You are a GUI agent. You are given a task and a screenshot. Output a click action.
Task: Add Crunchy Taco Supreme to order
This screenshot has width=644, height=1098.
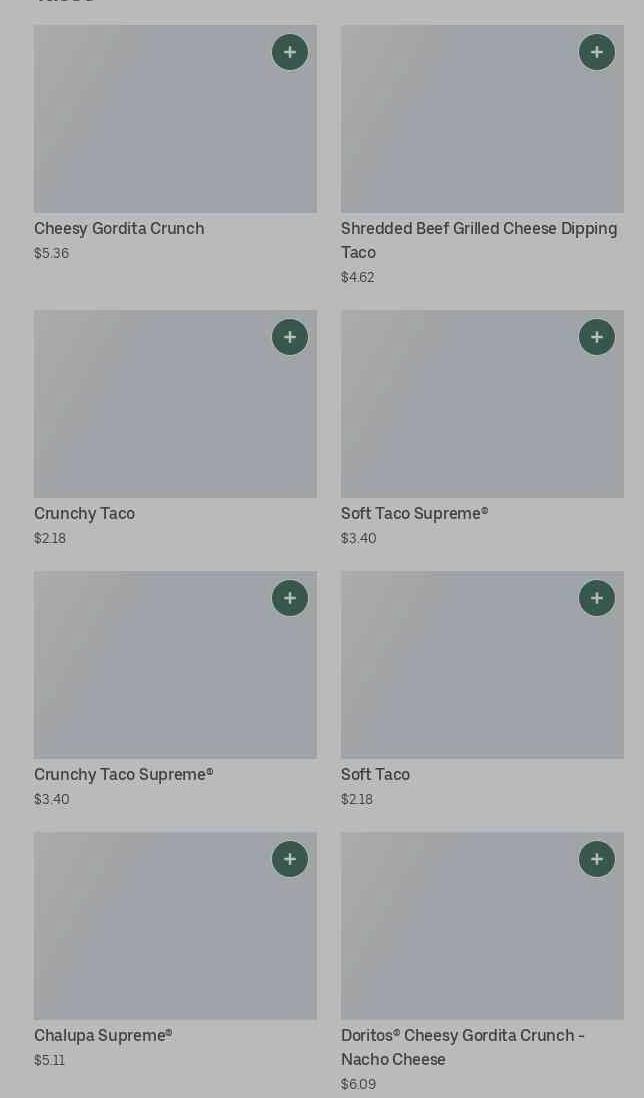coord(290,598)
